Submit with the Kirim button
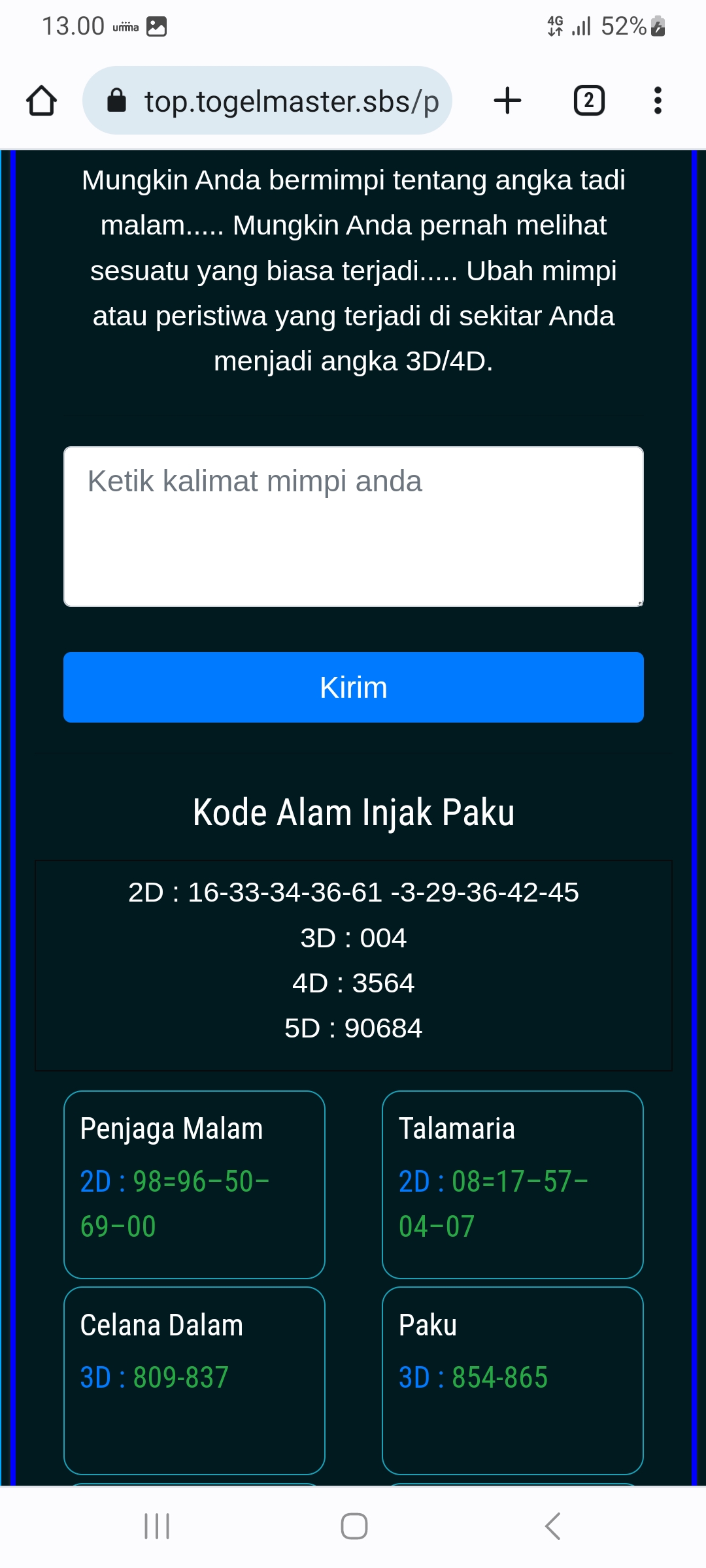The height and width of the screenshot is (1568, 706). tap(353, 687)
